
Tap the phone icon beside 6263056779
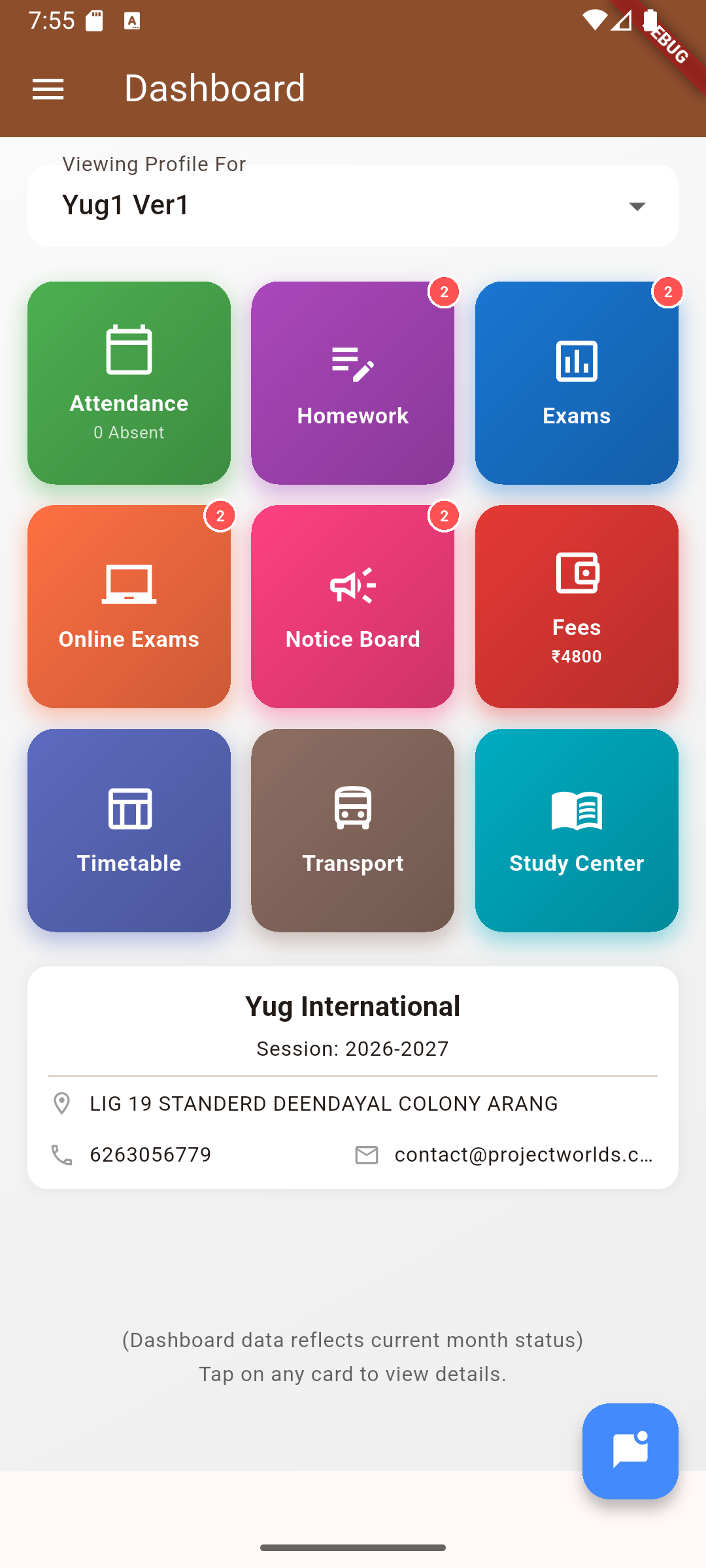click(61, 1154)
